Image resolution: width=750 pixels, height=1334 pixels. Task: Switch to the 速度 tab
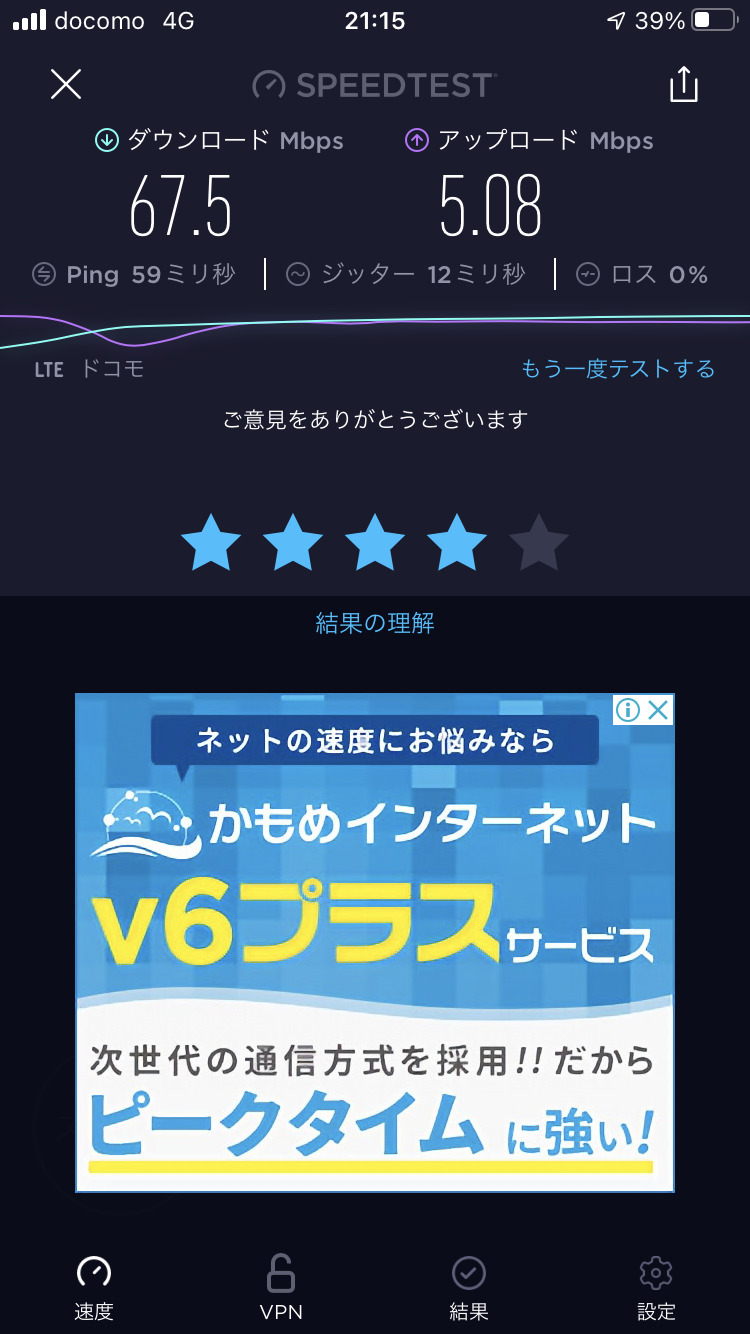(94, 1287)
